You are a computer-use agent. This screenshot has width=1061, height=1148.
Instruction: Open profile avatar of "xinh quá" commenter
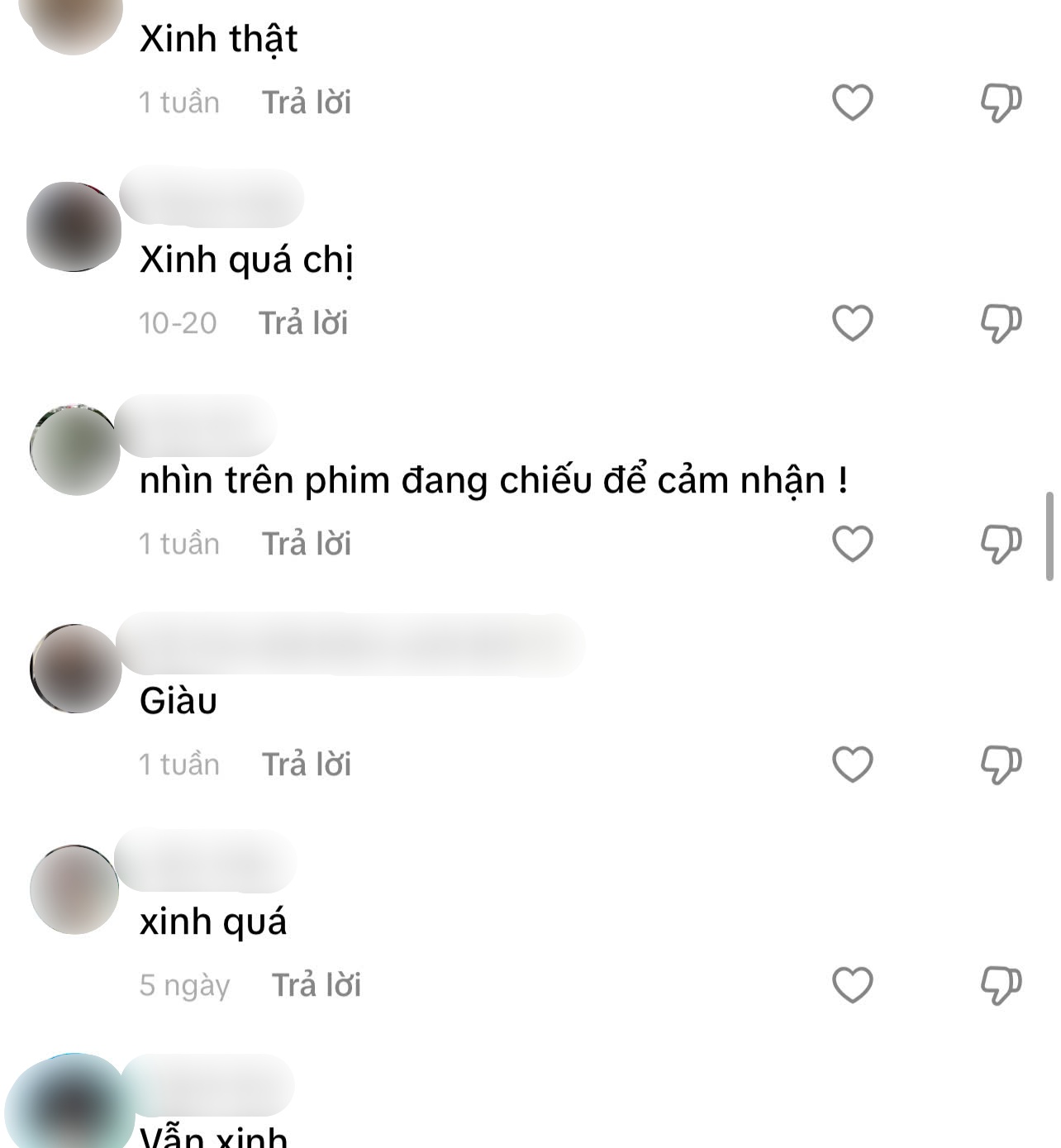tap(74, 888)
